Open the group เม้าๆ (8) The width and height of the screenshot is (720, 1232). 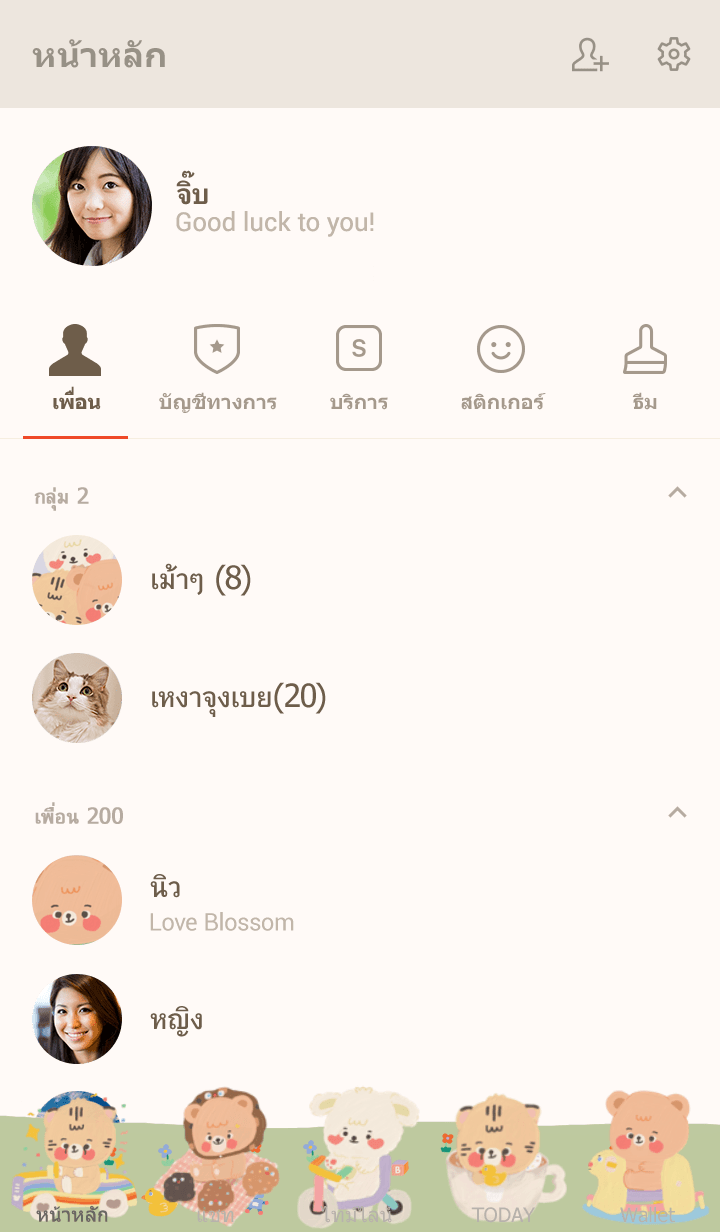200,579
